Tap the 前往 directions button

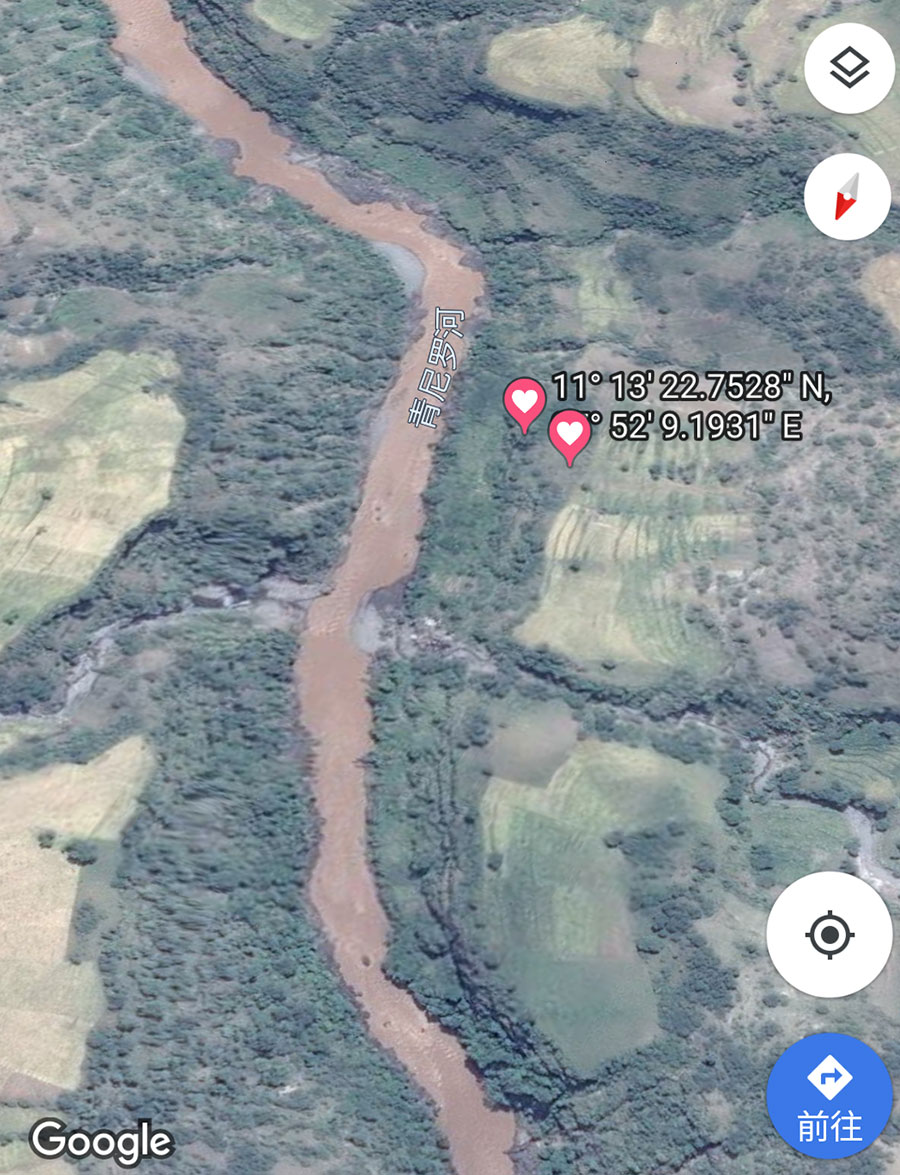coord(829,1096)
